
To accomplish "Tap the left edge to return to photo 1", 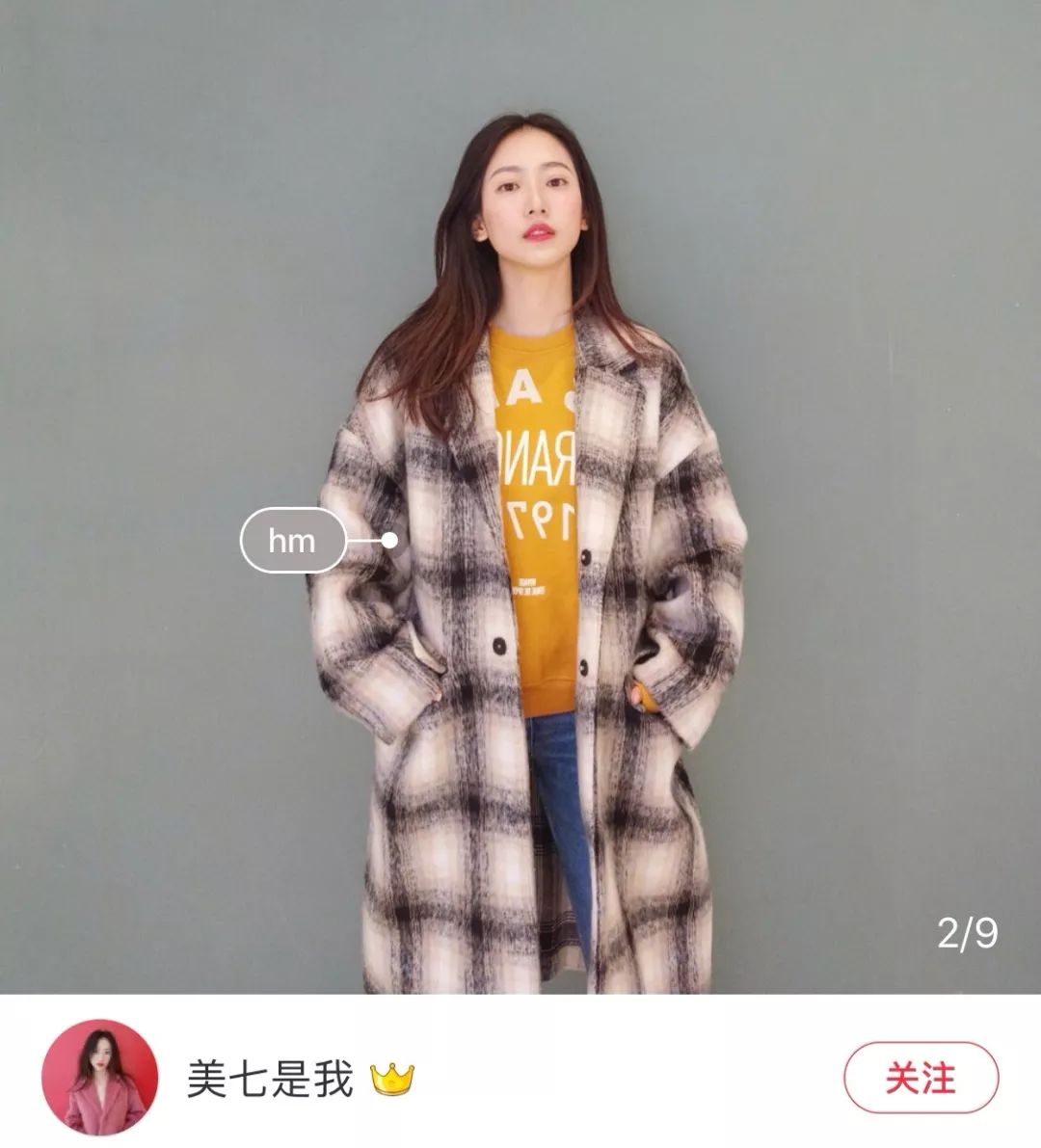I will coord(39,482).
